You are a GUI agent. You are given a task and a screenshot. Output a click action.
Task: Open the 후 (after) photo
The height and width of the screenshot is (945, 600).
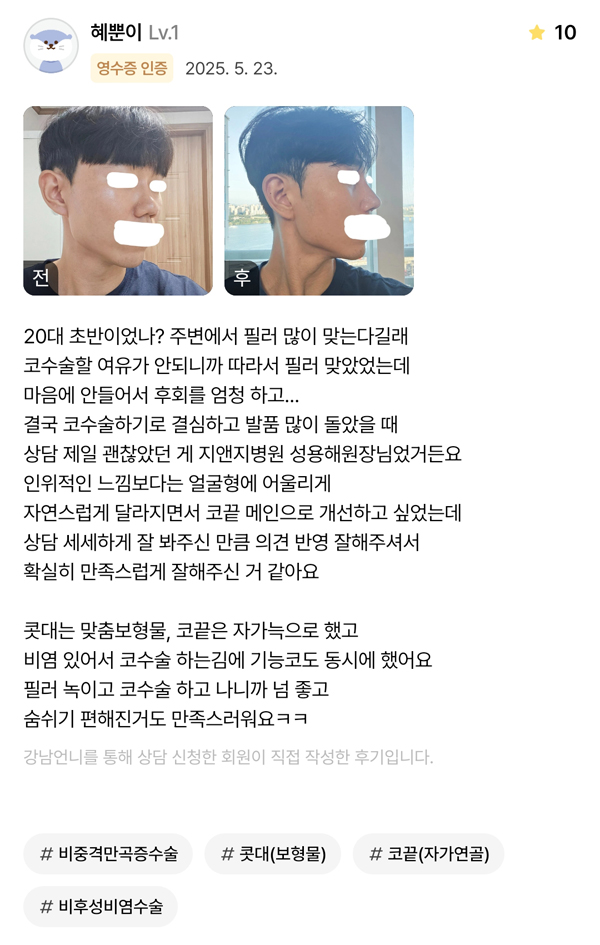(x=319, y=200)
